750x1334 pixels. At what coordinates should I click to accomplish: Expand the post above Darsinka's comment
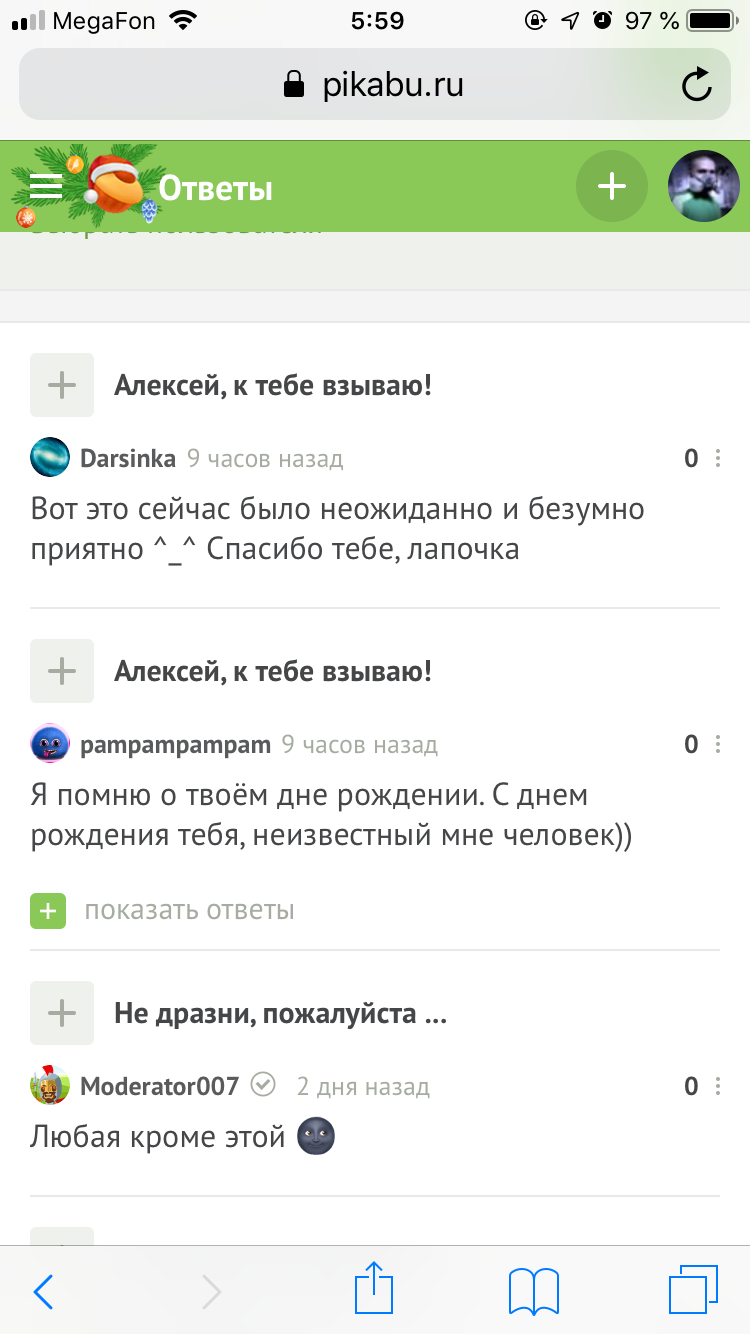pyautogui.click(x=62, y=385)
